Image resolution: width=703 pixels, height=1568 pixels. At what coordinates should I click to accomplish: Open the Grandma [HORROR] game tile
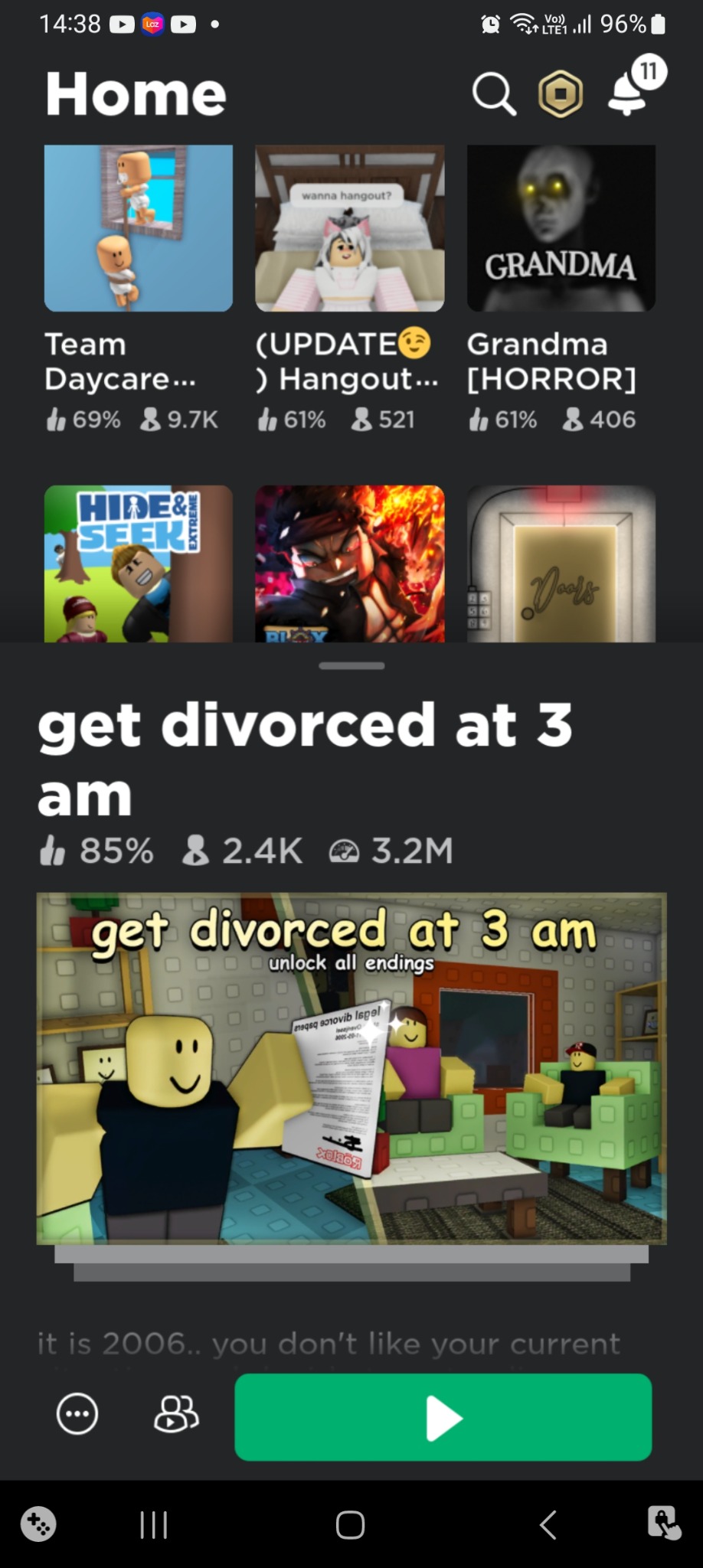(561, 228)
